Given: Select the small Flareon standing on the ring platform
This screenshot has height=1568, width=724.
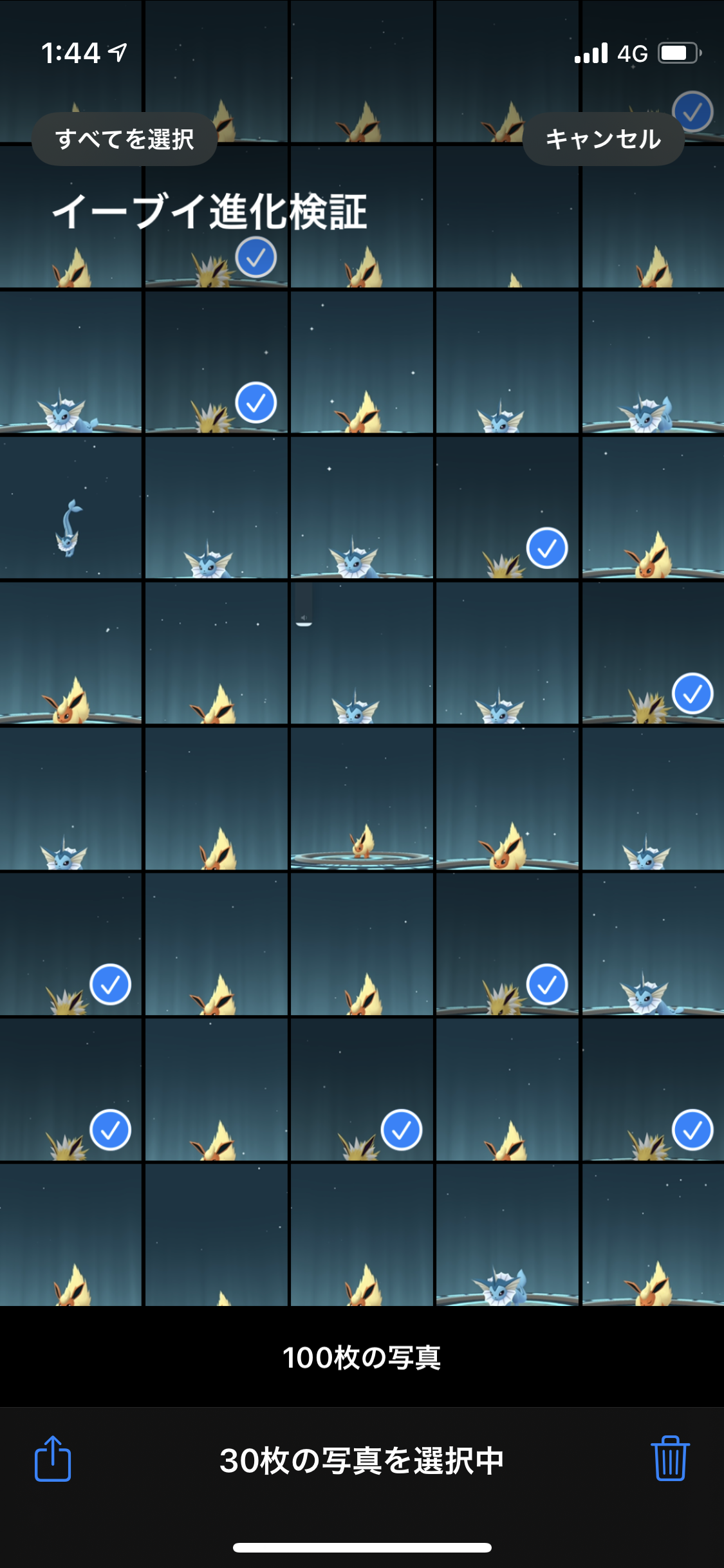Looking at the screenshot, I should point(361,799).
